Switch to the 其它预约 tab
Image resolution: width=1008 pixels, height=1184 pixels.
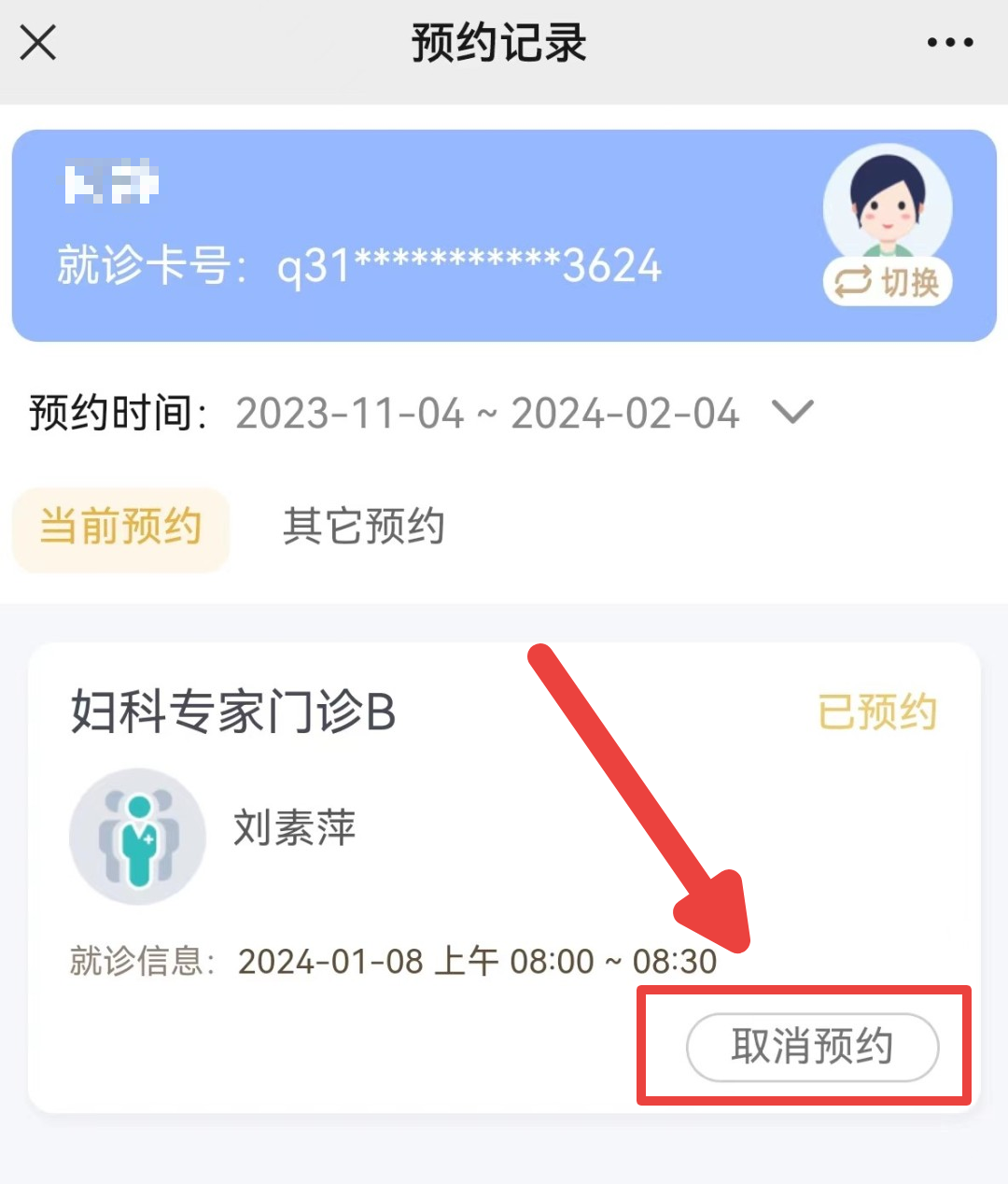(363, 528)
